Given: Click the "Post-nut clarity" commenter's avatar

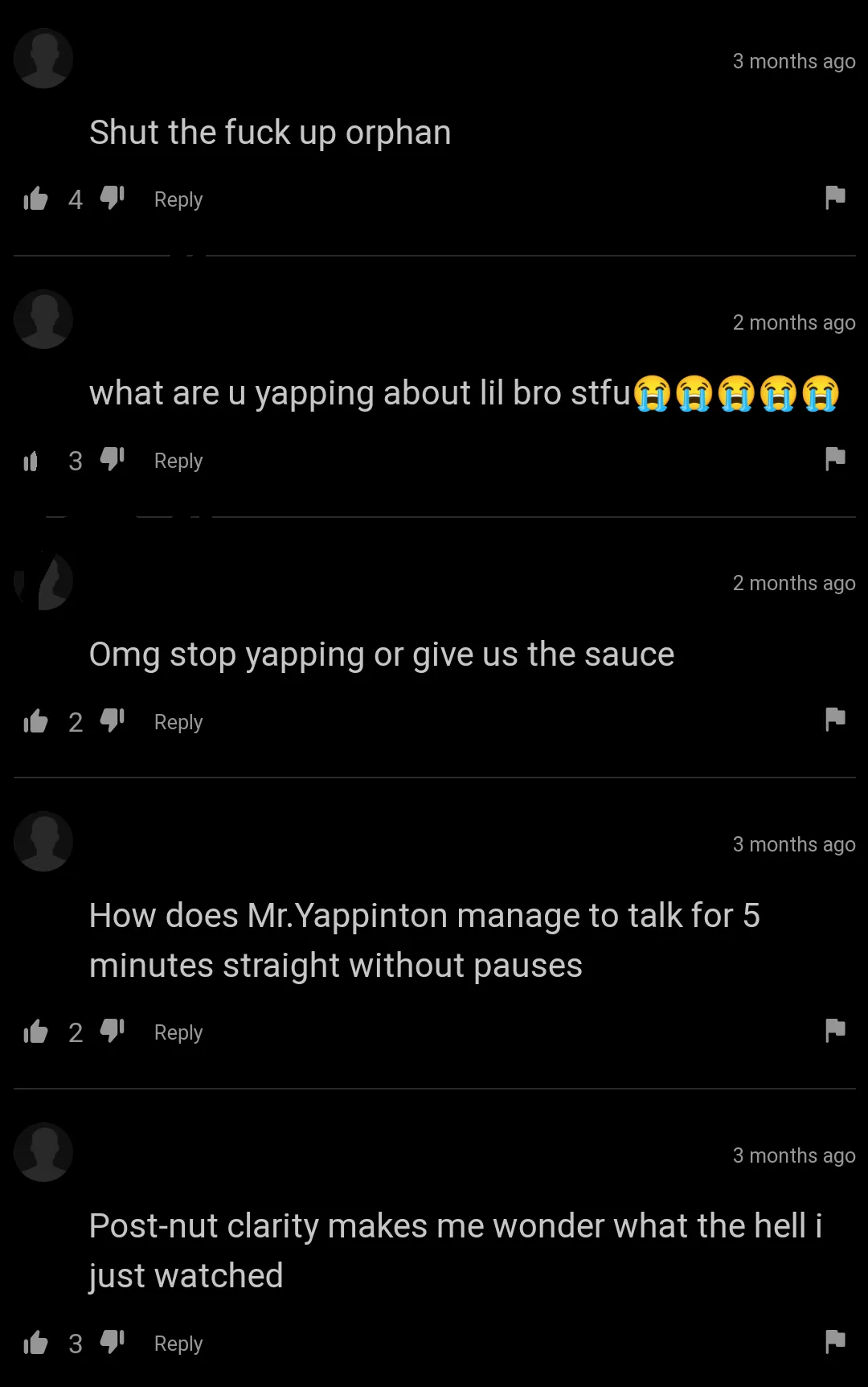Looking at the screenshot, I should tap(43, 1152).
